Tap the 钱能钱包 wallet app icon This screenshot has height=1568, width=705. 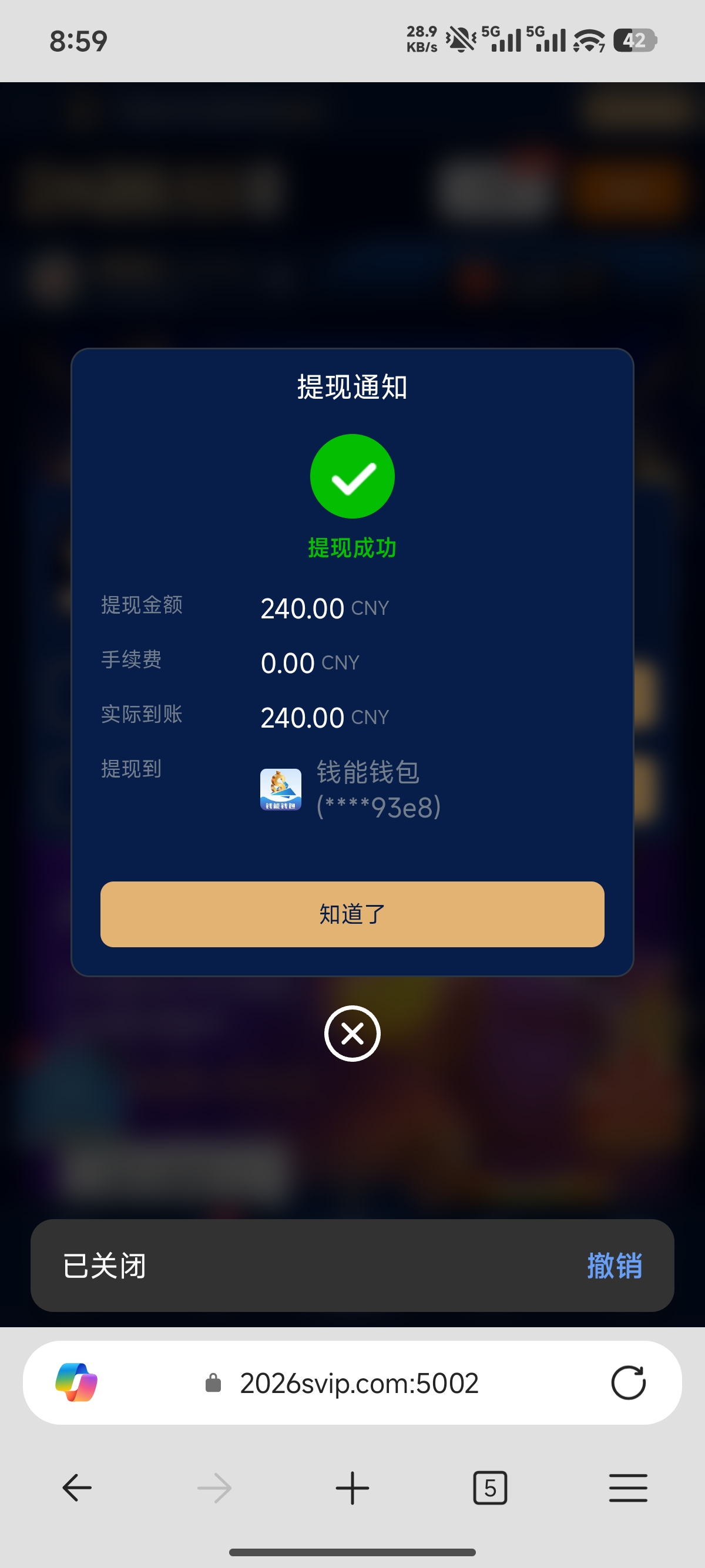280,789
